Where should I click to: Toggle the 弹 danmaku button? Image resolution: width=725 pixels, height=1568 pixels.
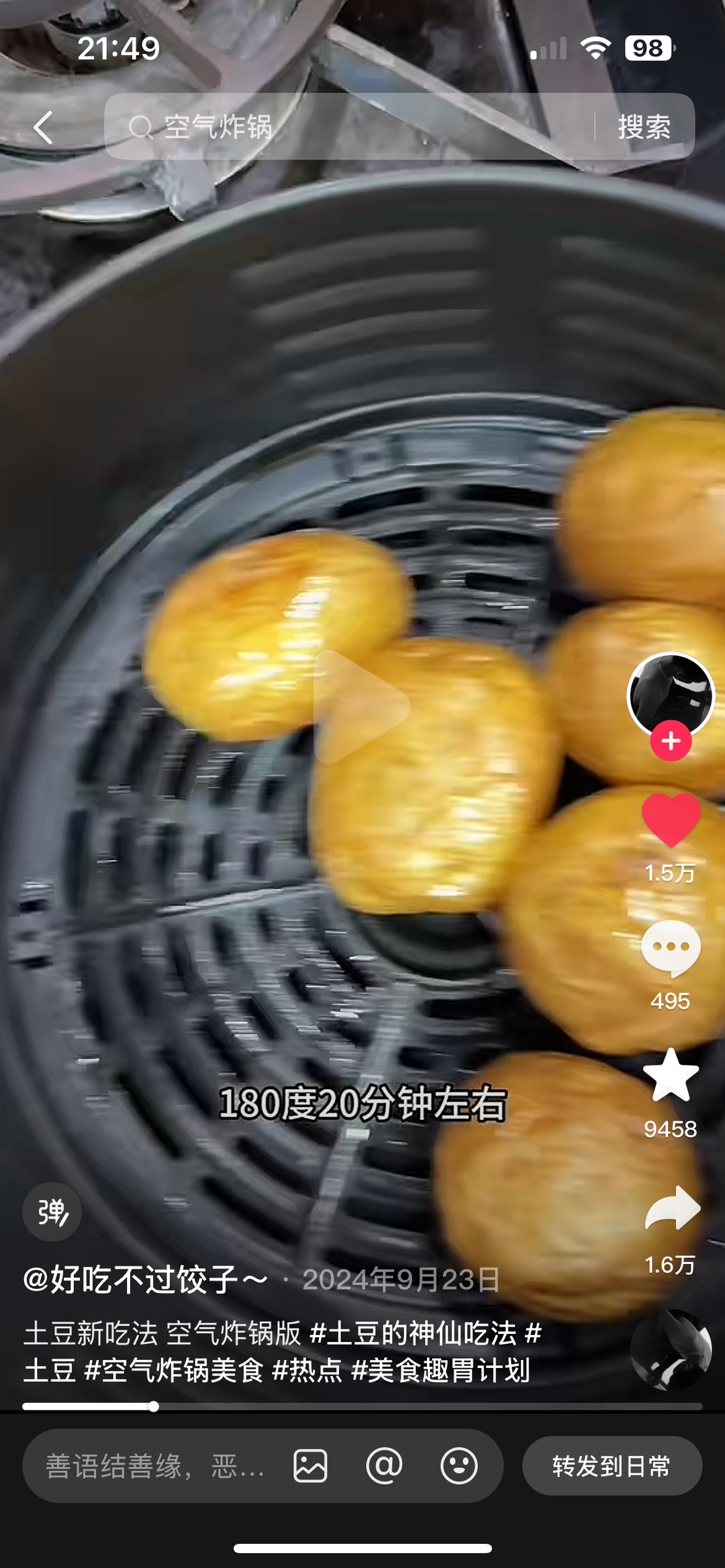[x=52, y=1212]
